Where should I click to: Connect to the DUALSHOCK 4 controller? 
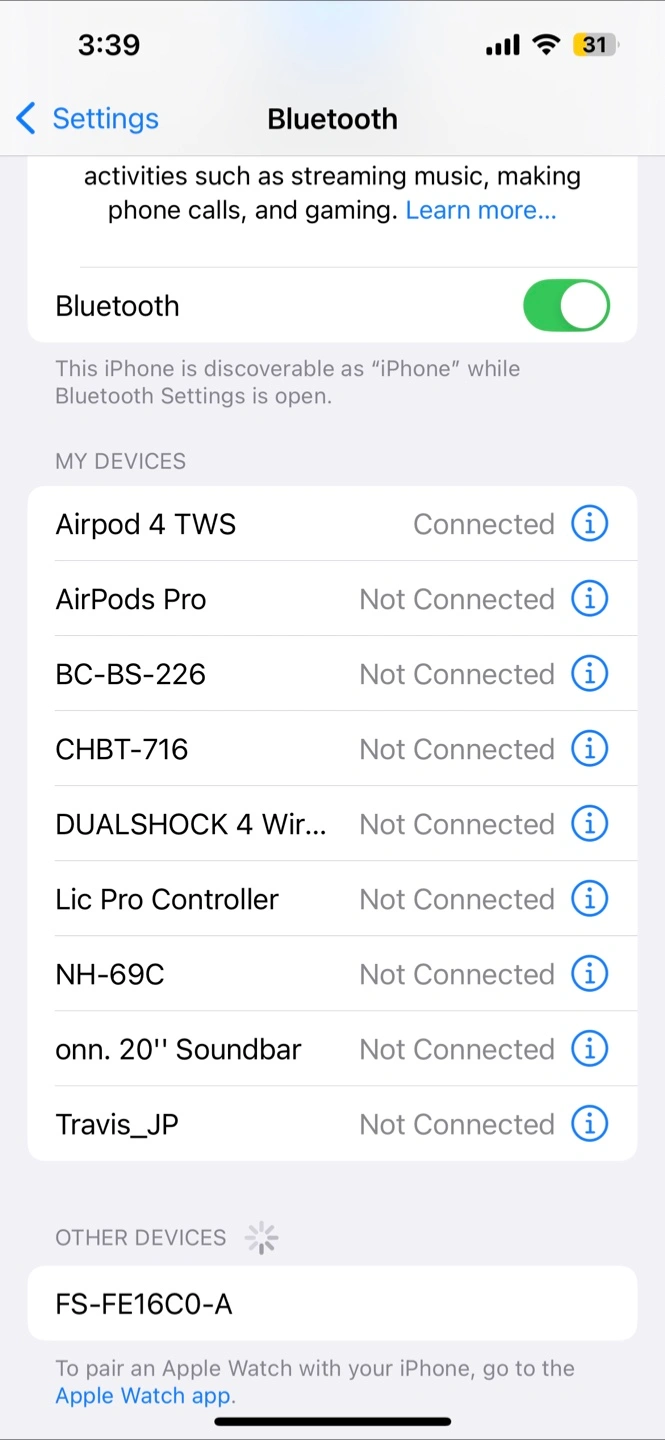click(x=332, y=824)
